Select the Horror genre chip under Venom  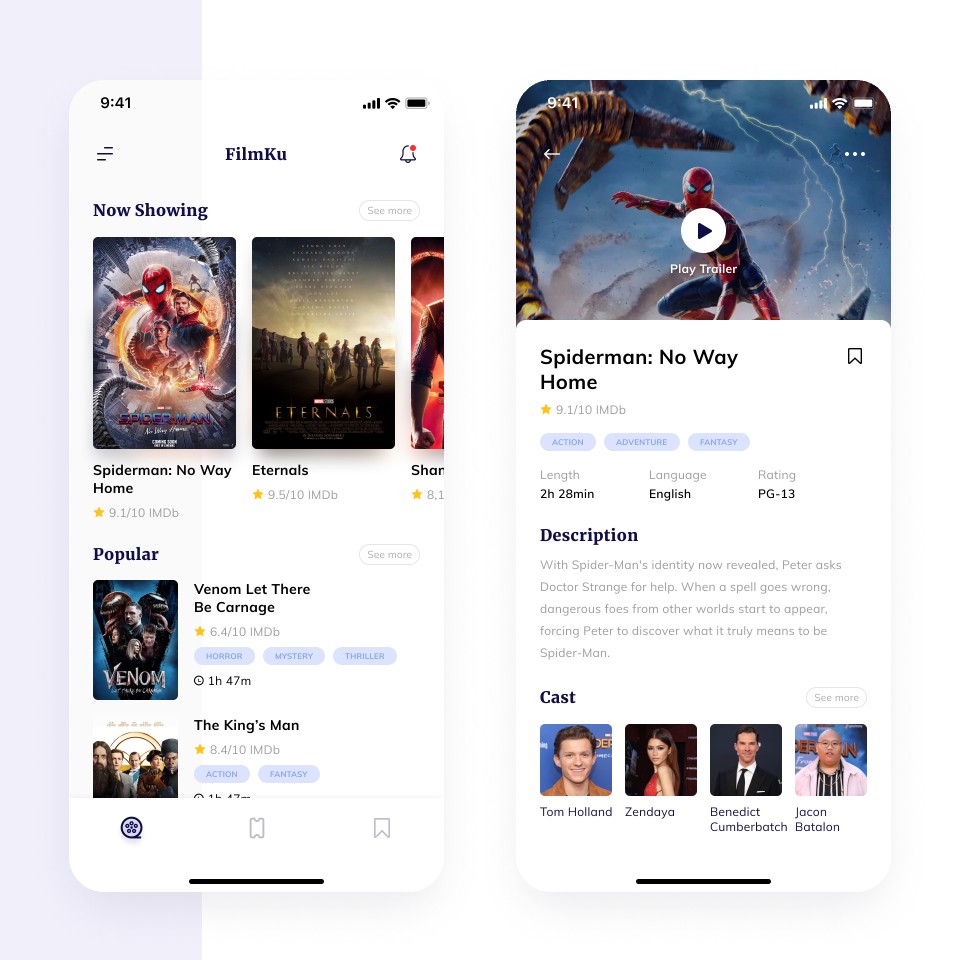tap(224, 656)
